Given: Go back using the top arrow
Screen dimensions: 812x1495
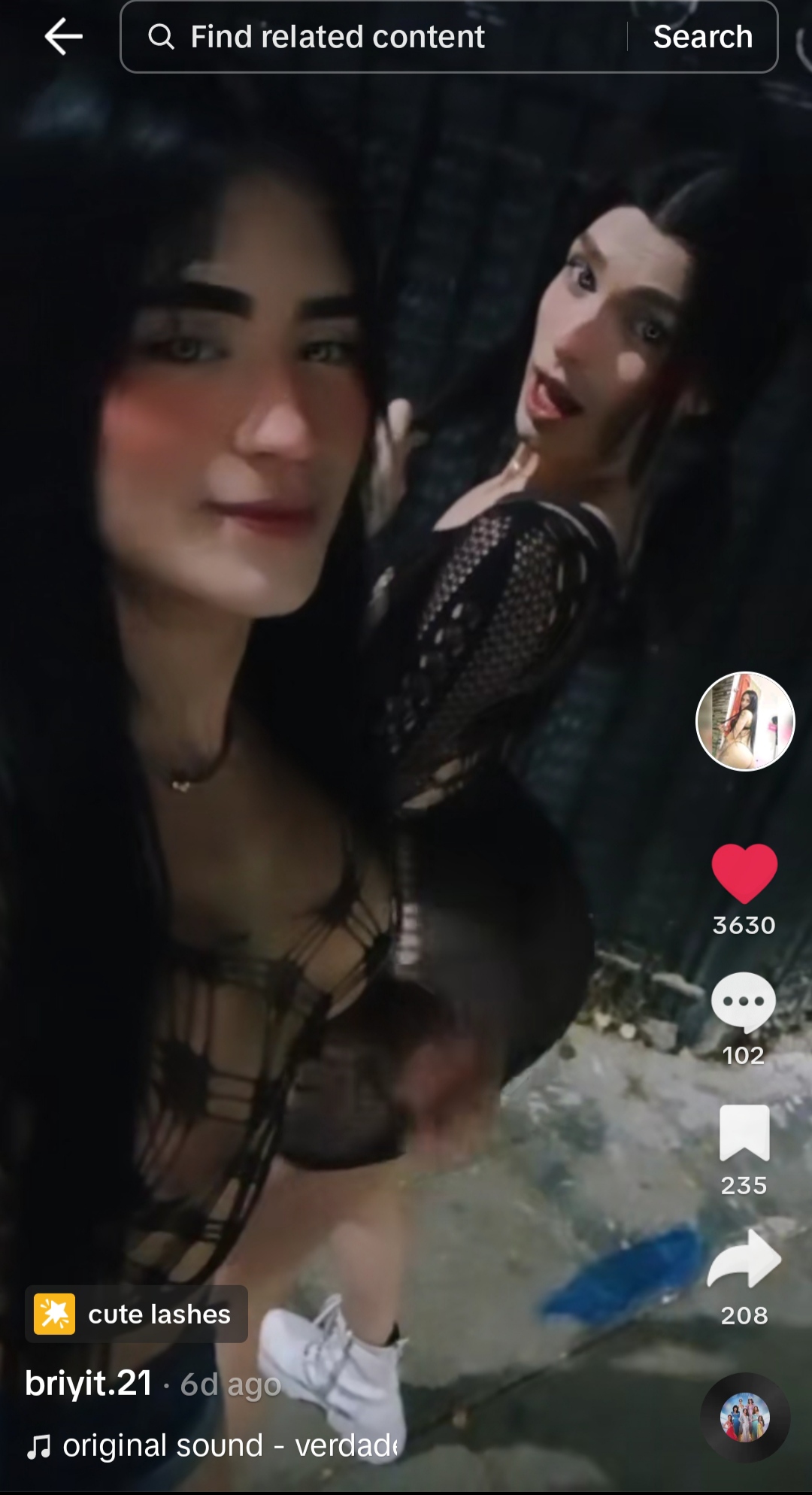Looking at the screenshot, I should click(63, 37).
